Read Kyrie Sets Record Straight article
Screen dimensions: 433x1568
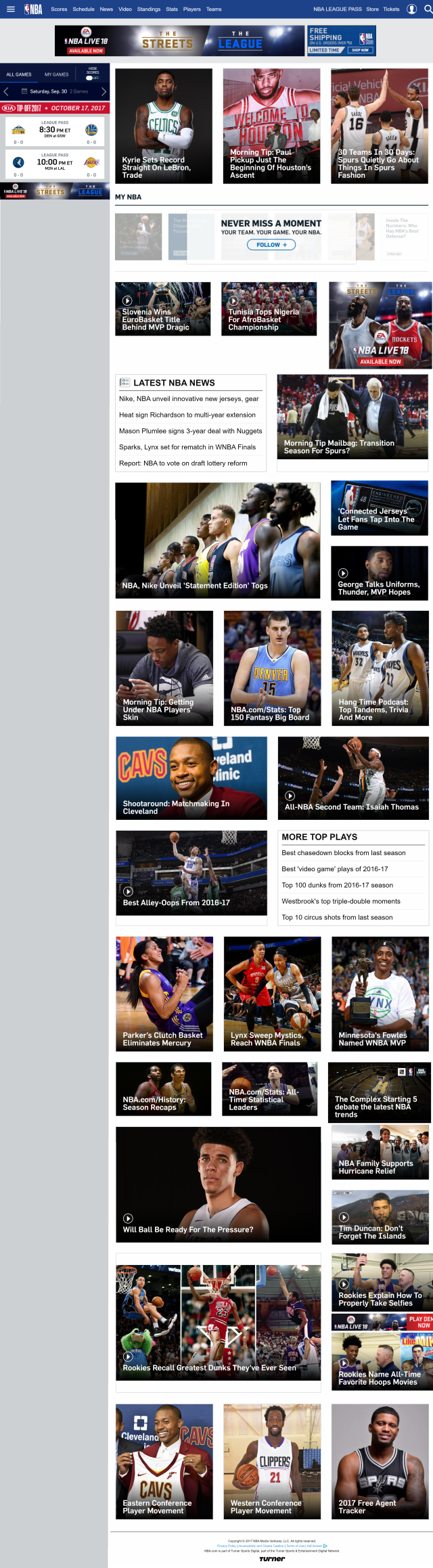coord(163,126)
